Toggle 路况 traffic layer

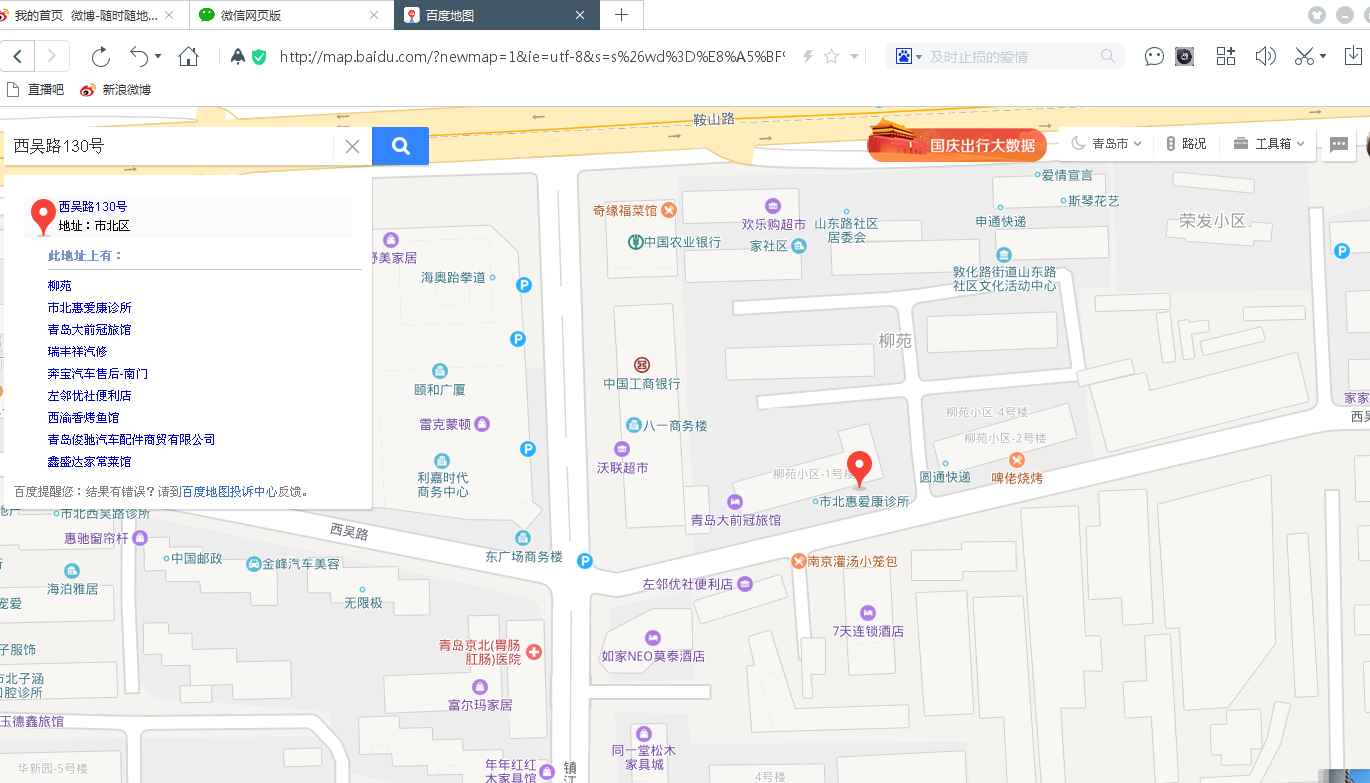[1186, 144]
